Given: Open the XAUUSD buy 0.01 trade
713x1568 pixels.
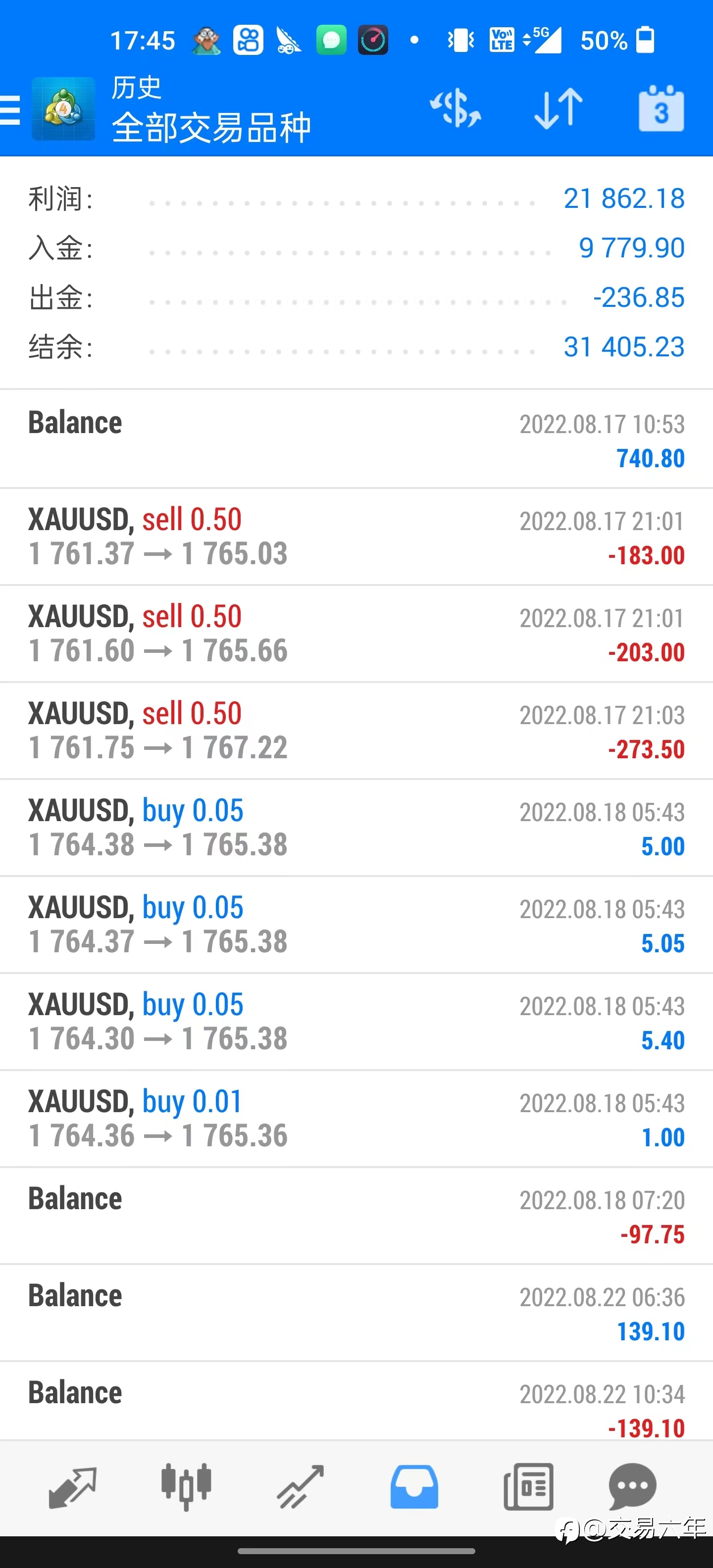Looking at the screenshot, I should (356, 1119).
